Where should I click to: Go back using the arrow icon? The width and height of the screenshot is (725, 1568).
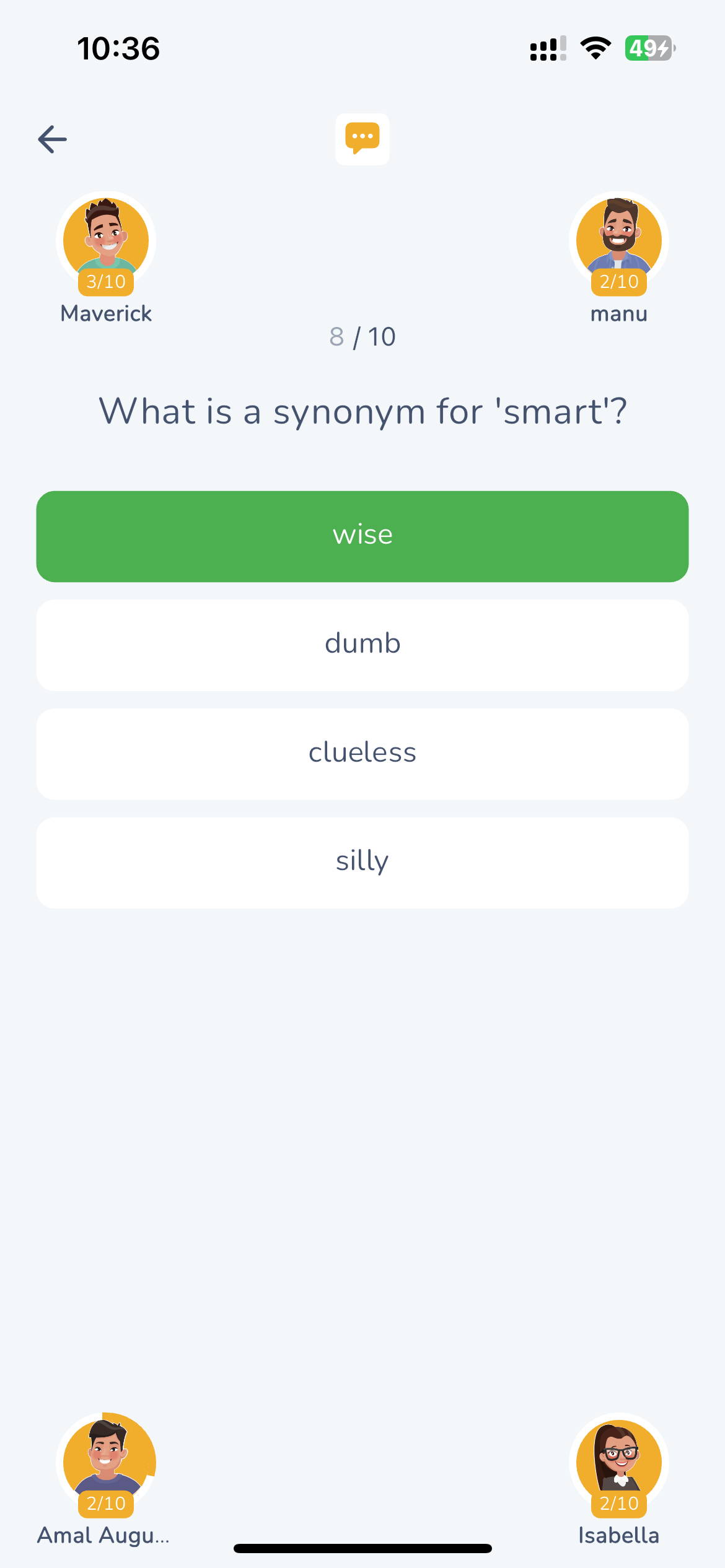pyautogui.click(x=53, y=139)
